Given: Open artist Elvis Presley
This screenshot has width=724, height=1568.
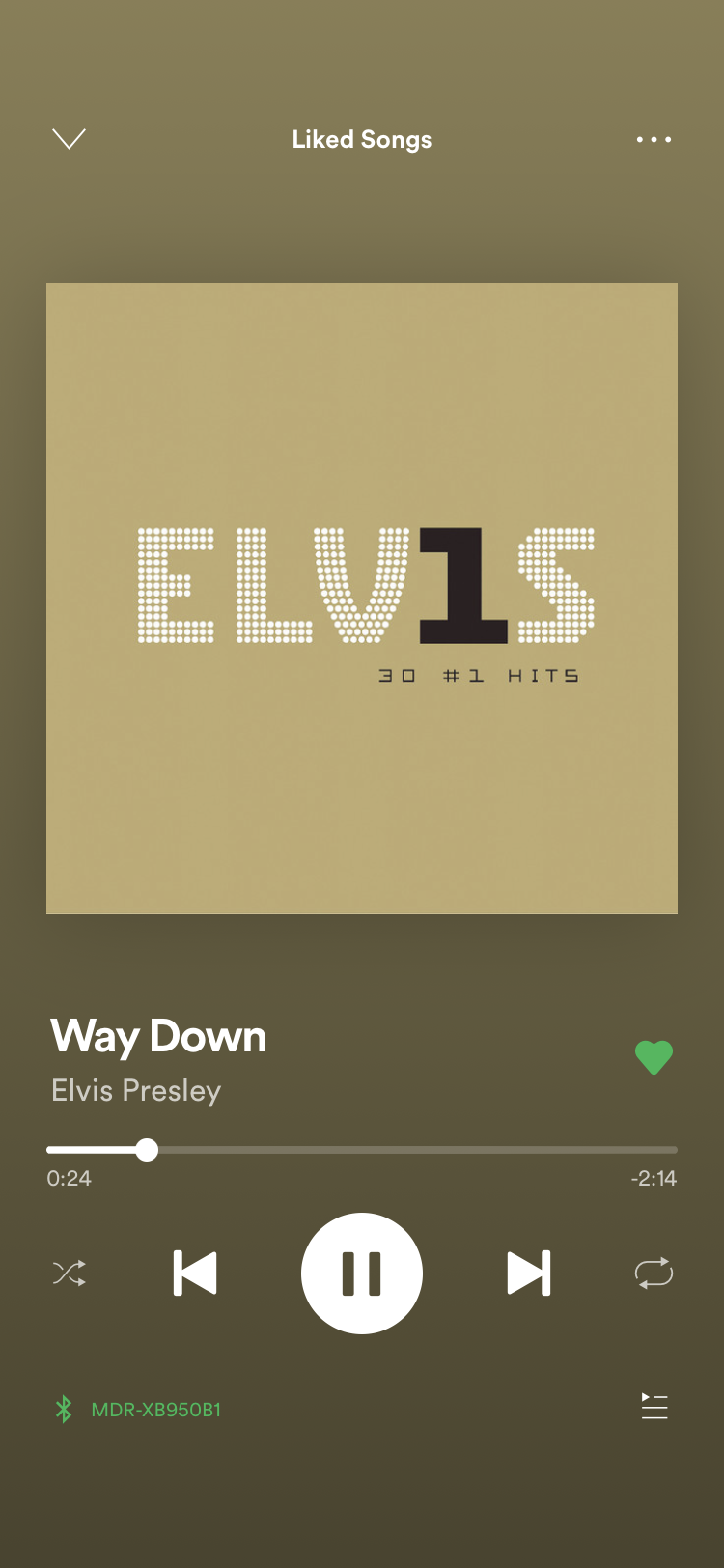Looking at the screenshot, I should point(136,1090).
